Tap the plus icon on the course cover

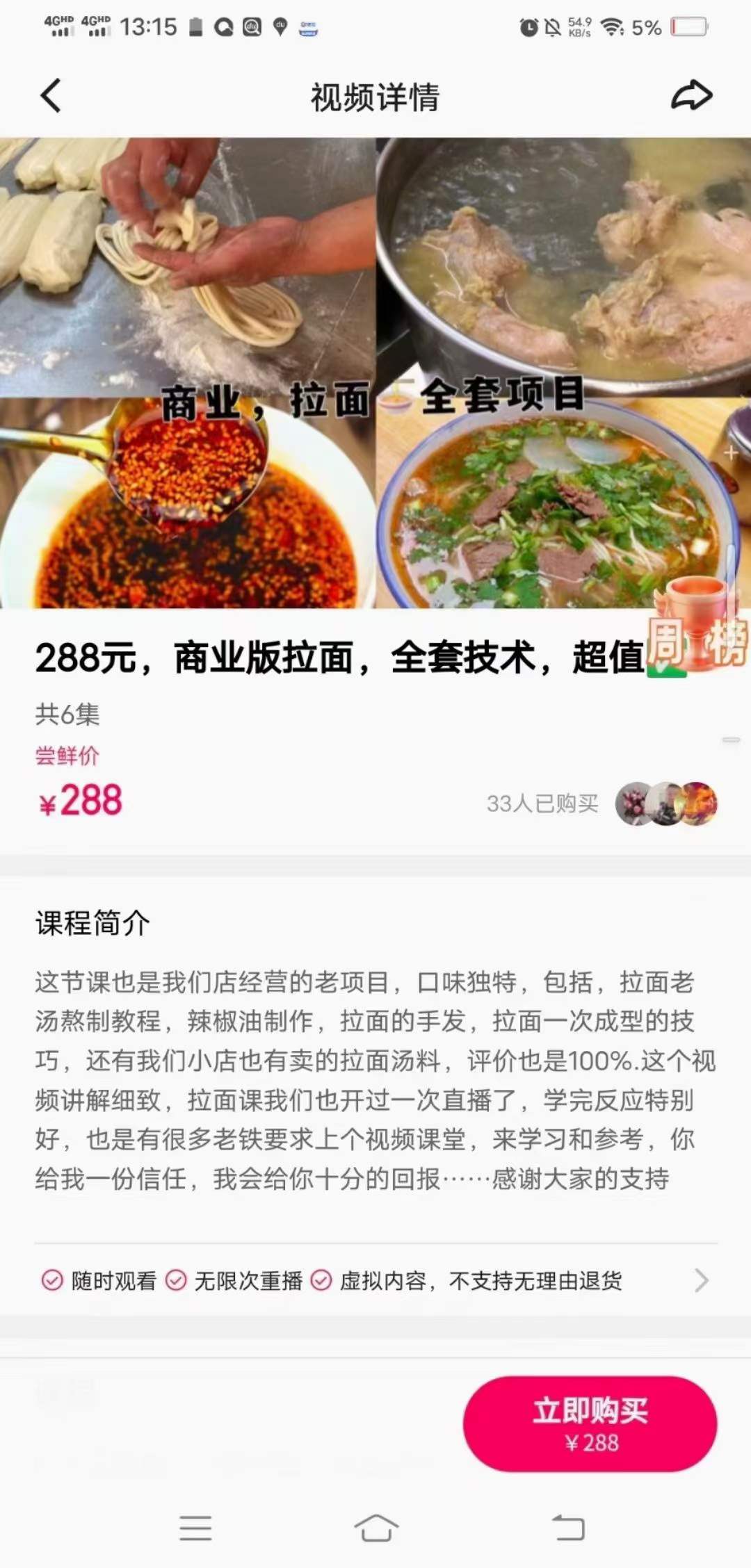[x=730, y=452]
